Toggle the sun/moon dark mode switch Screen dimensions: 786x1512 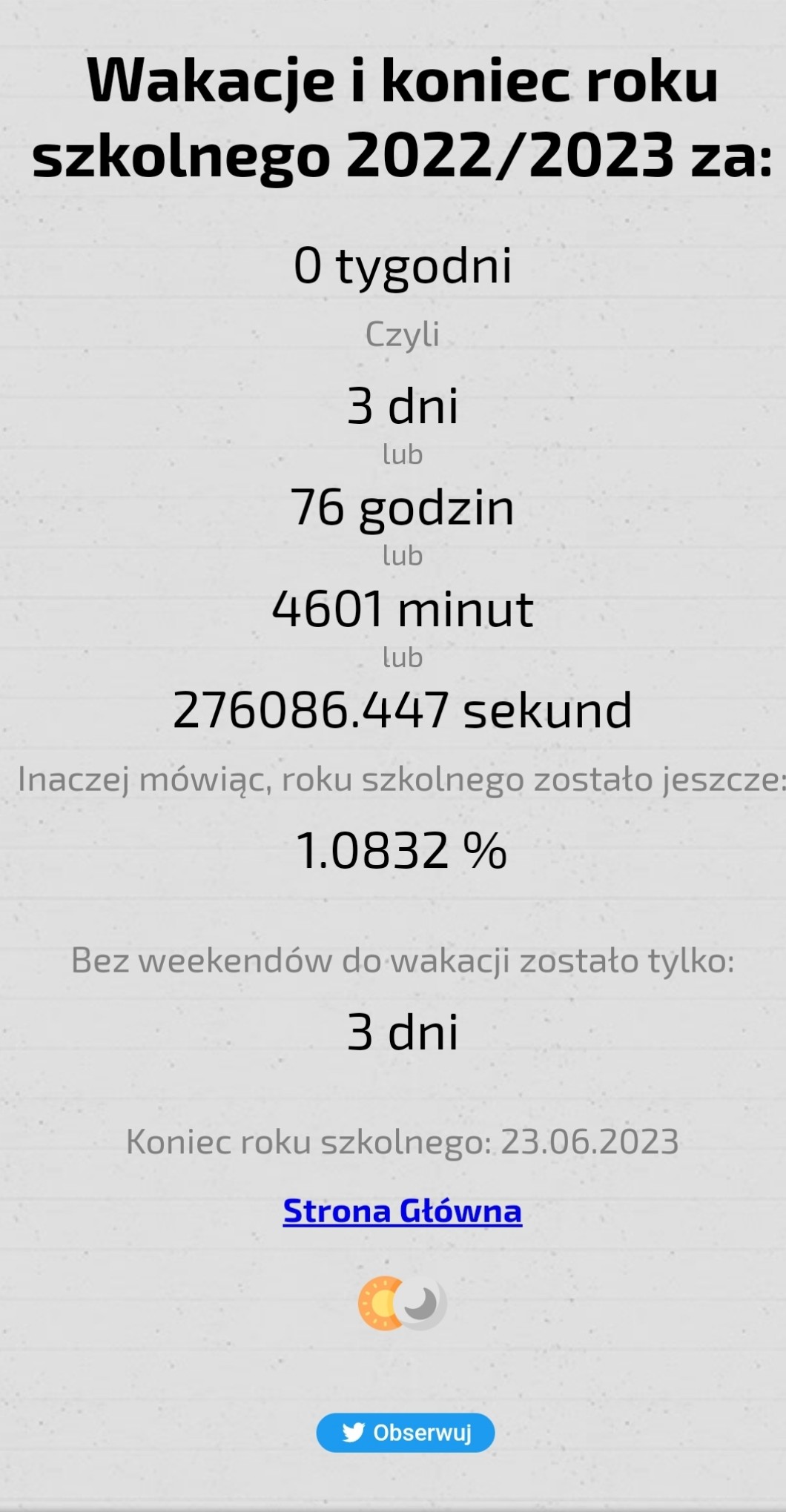click(402, 1303)
